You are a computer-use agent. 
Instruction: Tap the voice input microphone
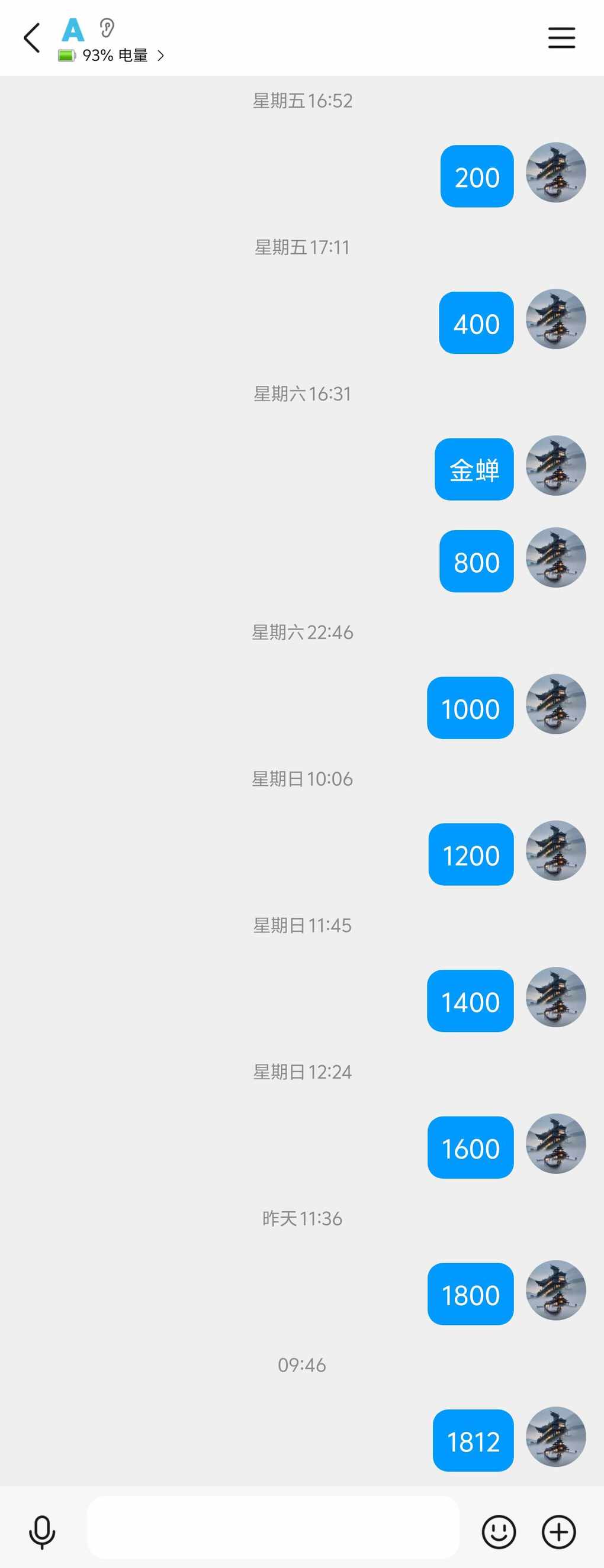point(42,1532)
